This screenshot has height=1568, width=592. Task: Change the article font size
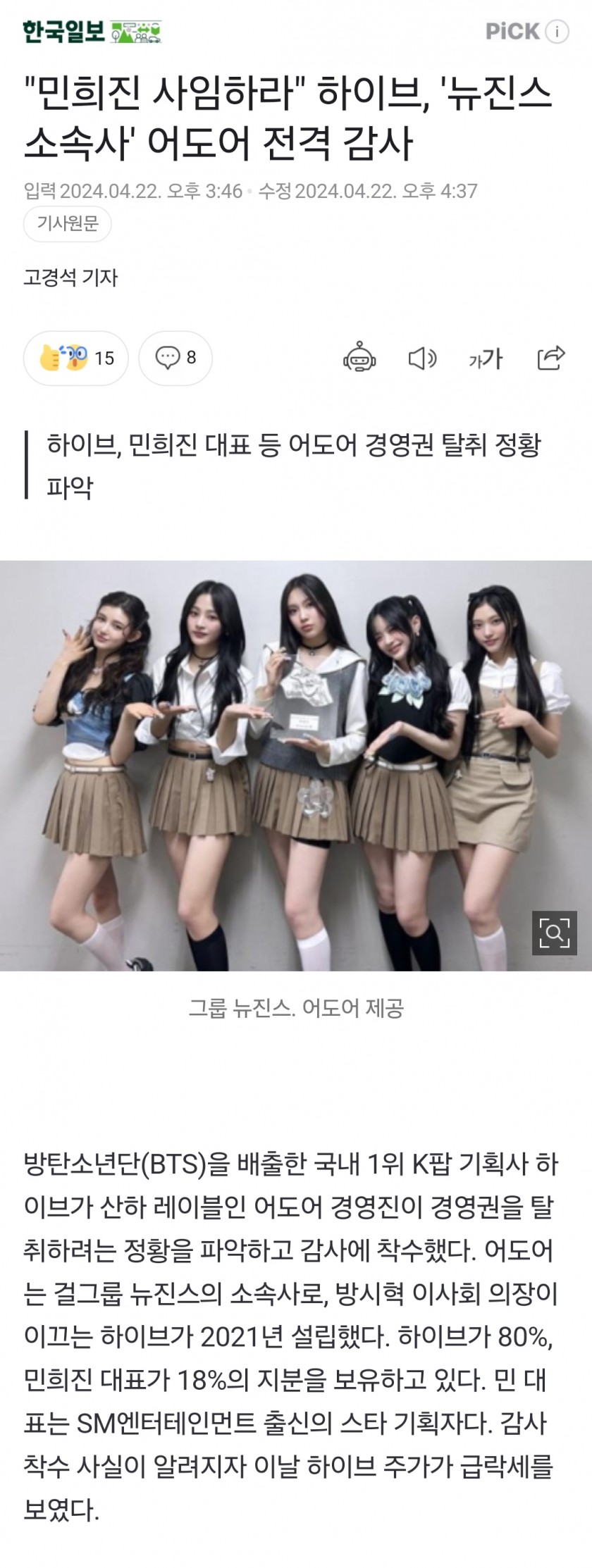pos(486,358)
